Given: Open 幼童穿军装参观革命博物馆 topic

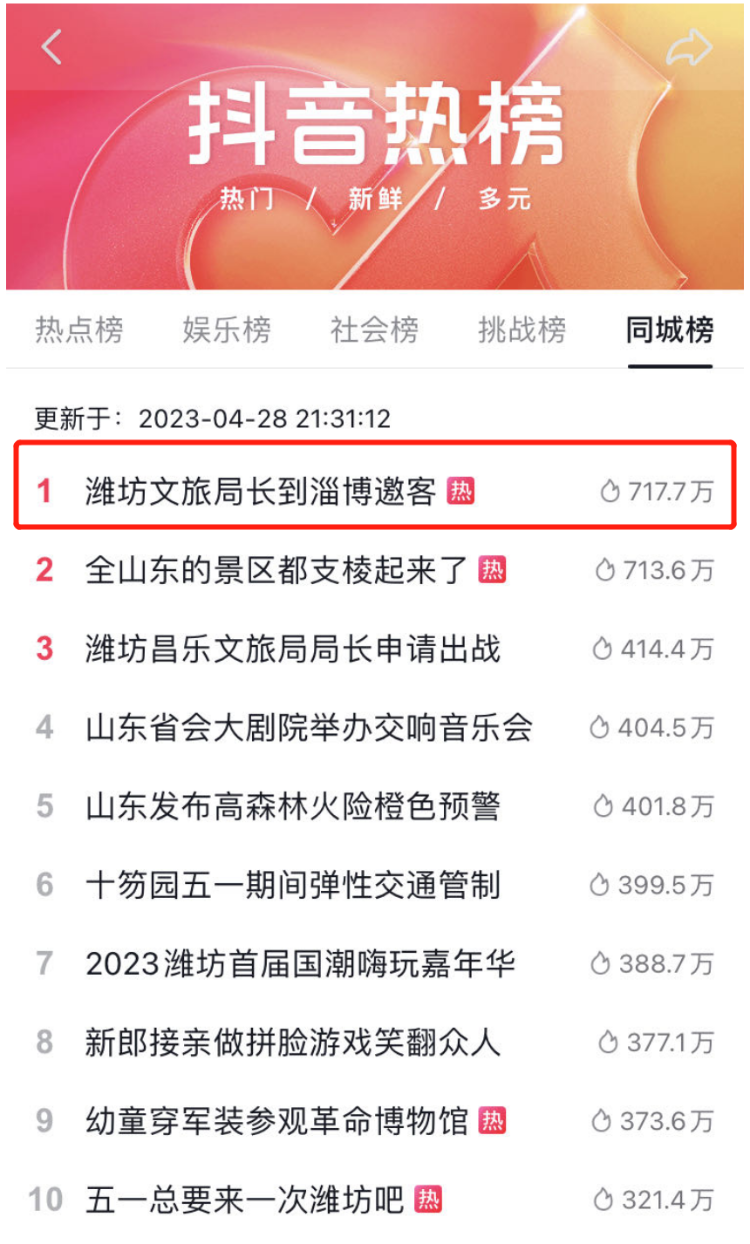Looking at the screenshot, I should pyautogui.click(x=375, y=1121).
